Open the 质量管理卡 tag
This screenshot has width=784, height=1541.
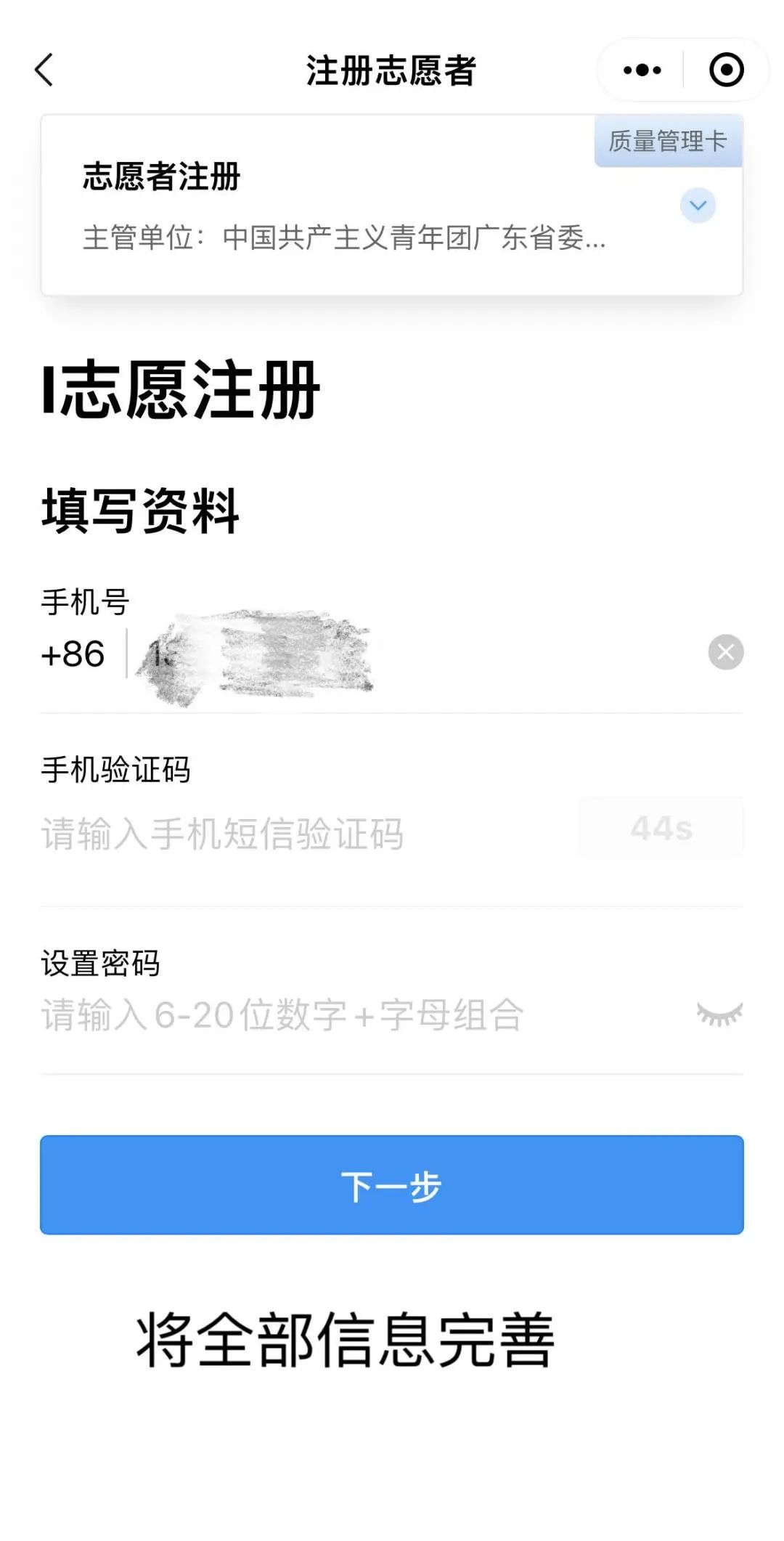click(668, 141)
